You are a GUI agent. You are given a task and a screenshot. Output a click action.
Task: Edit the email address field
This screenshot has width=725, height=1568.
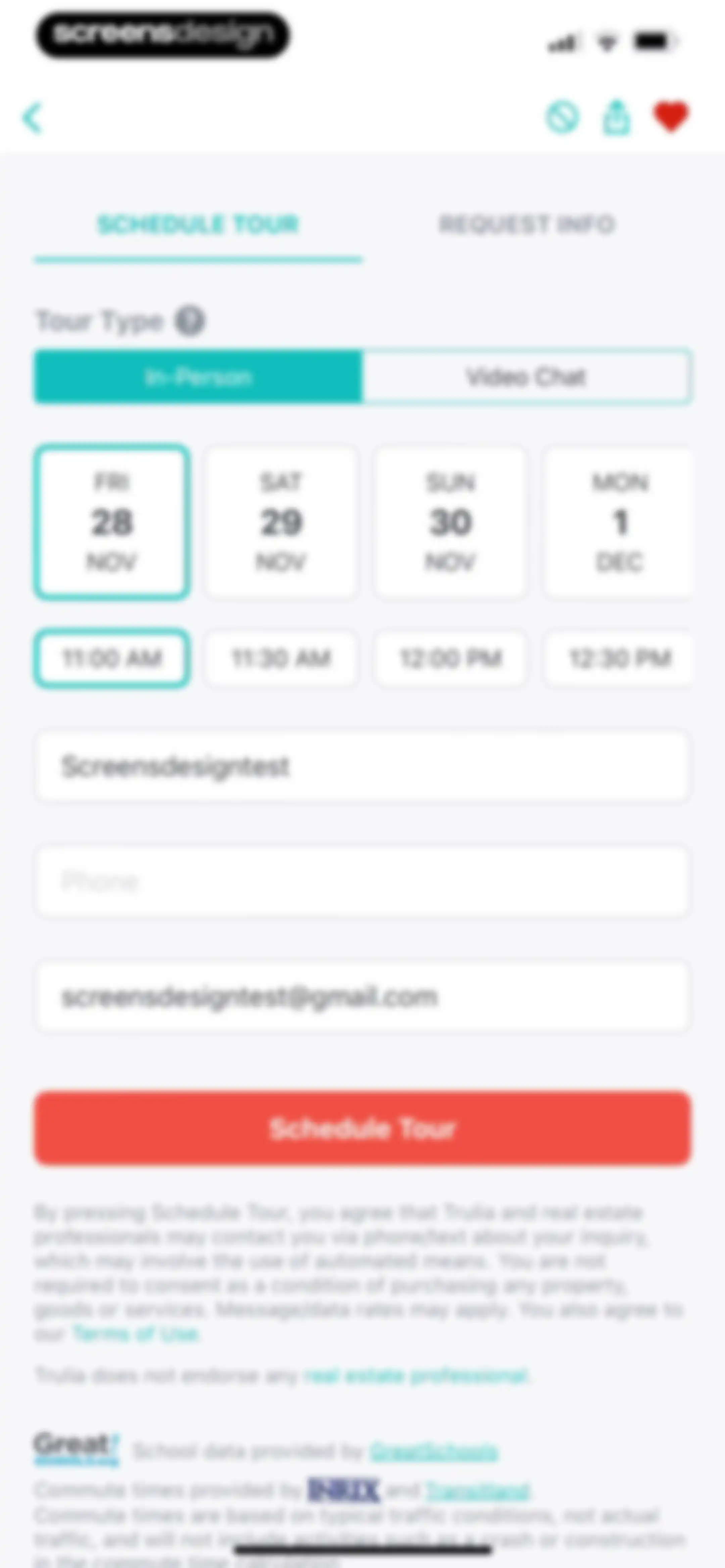pos(362,996)
